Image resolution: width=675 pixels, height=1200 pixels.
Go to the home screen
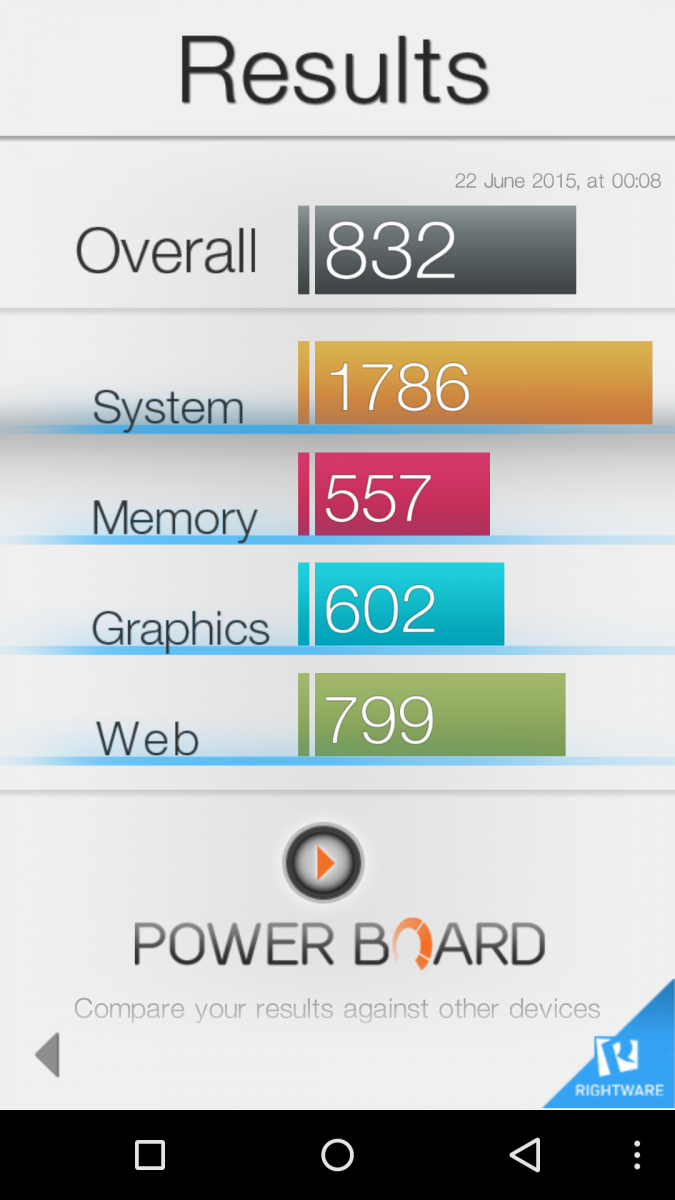(x=337, y=1155)
